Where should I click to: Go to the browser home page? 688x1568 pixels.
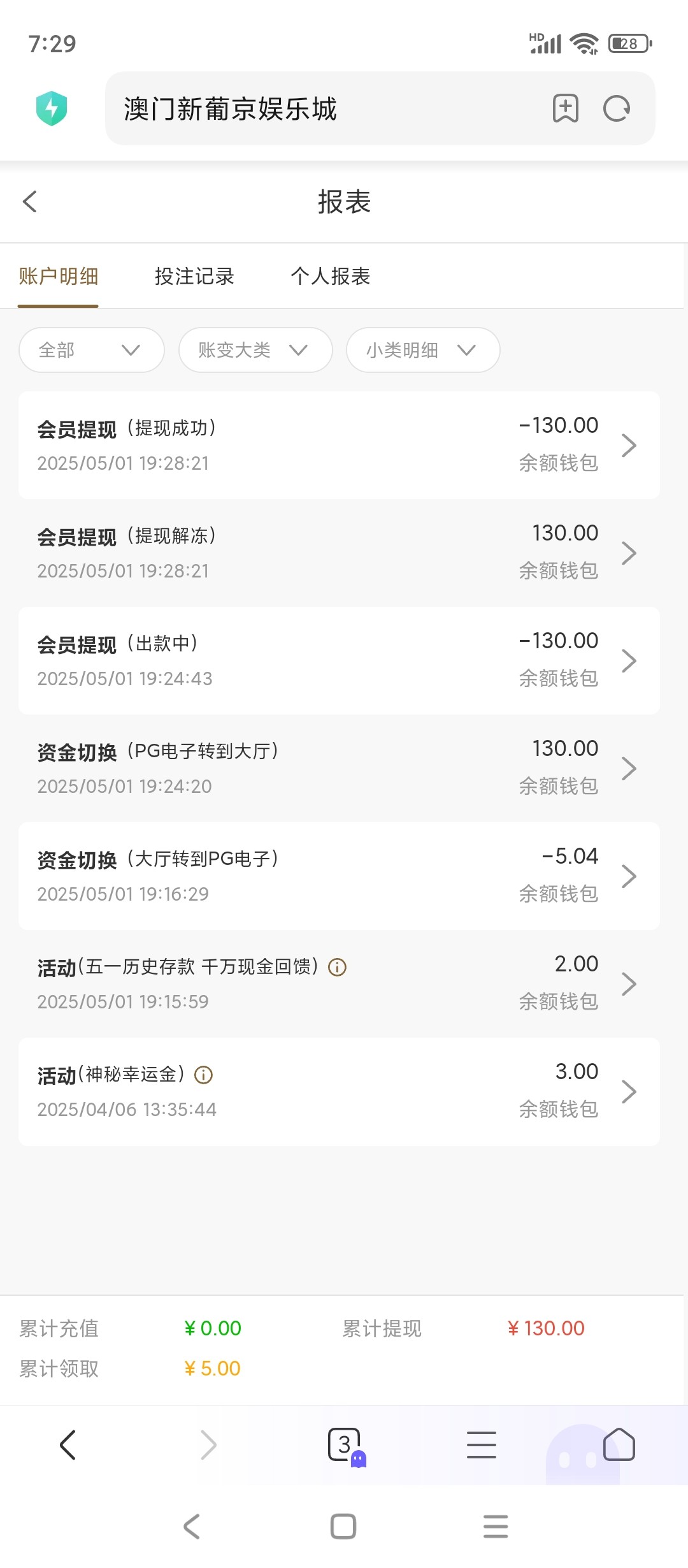coord(619,1444)
